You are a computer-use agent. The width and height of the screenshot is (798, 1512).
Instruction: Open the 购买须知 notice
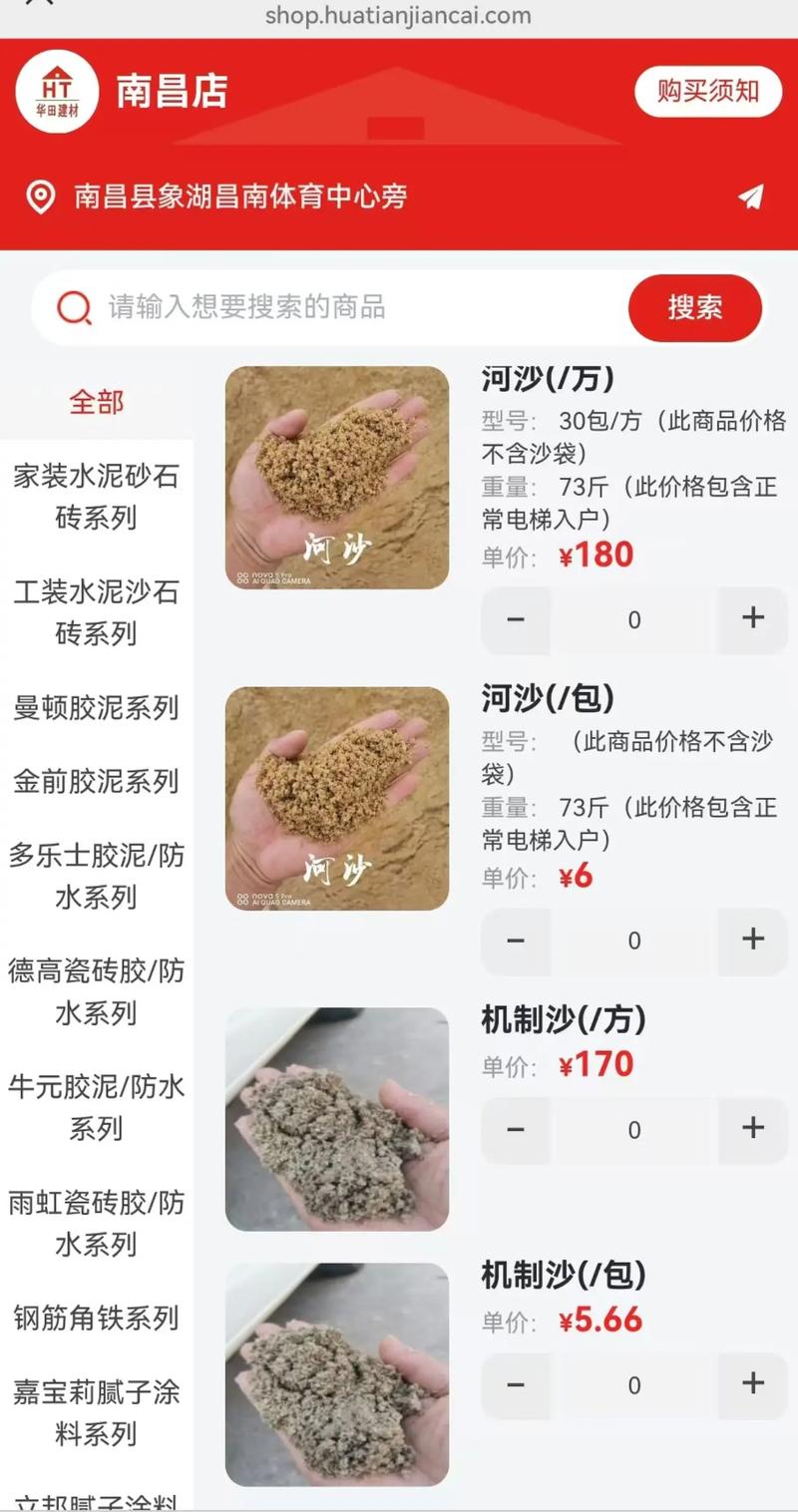(707, 90)
